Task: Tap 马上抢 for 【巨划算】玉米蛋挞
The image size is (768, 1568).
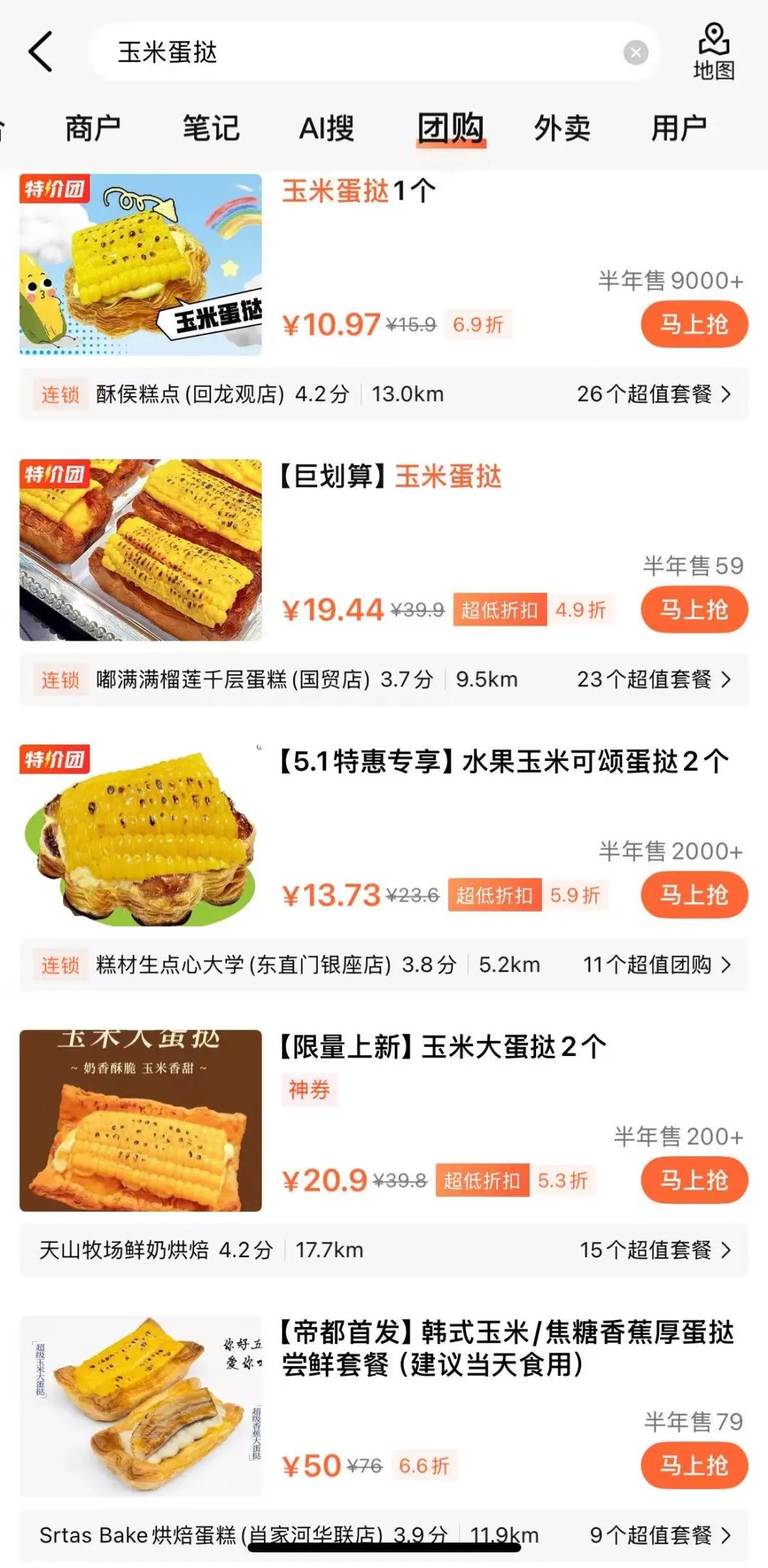Action: 694,609
